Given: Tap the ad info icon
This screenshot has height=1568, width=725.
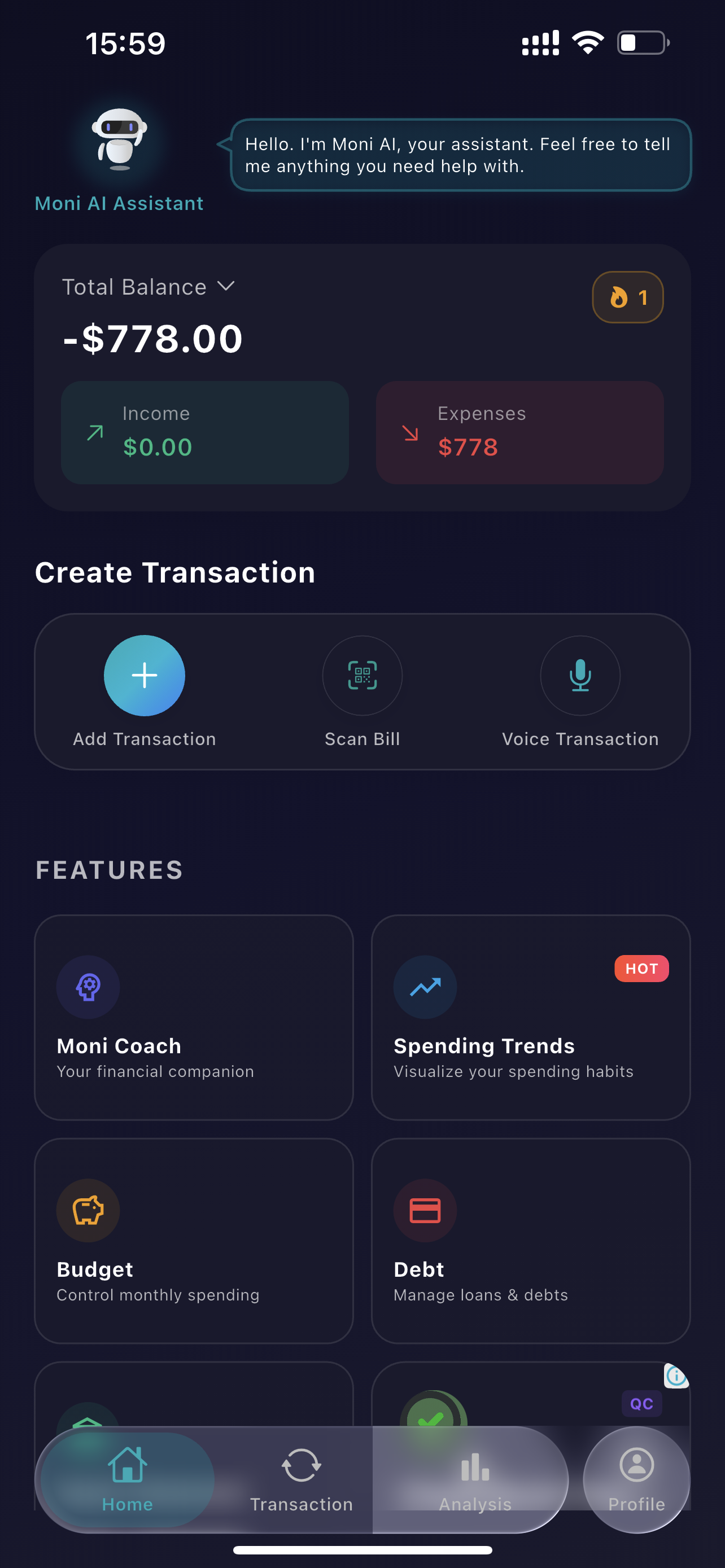Looking at the screenshot, I should point(676,1376).
